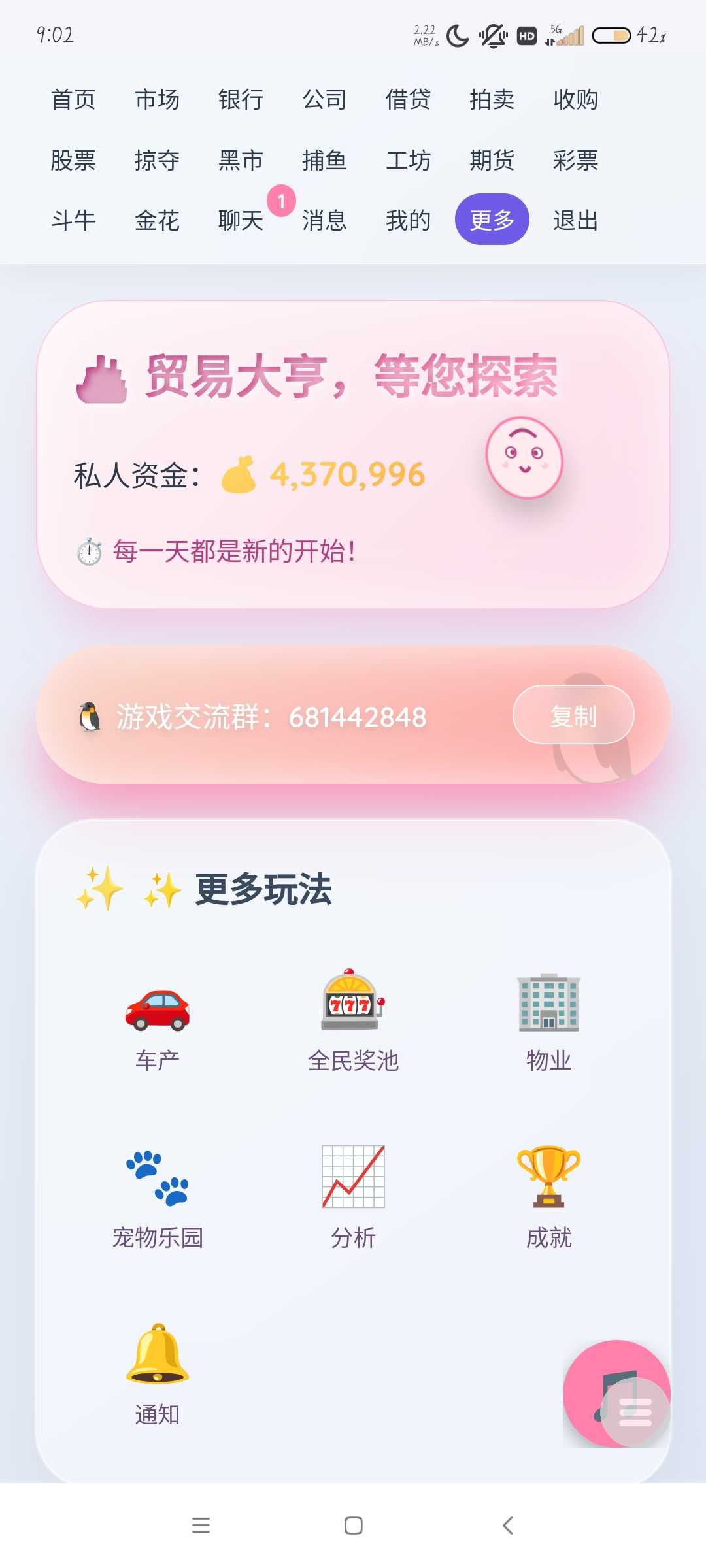Viewport: 706px width, 1568px height.
Task: Open the 拍卖 auction tab
Action: (x=492, y=99)
